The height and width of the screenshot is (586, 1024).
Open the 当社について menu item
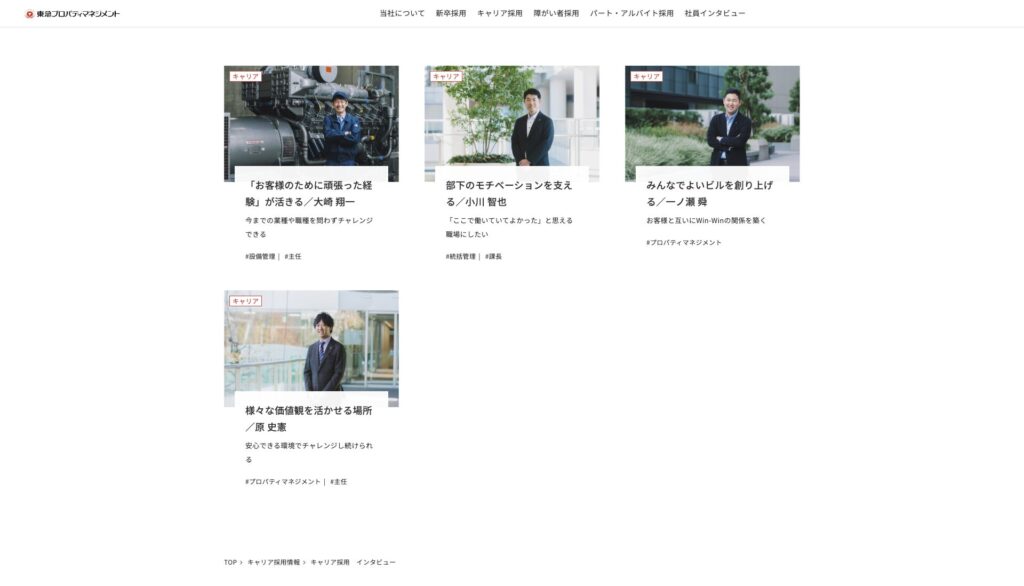click(402, 13)
